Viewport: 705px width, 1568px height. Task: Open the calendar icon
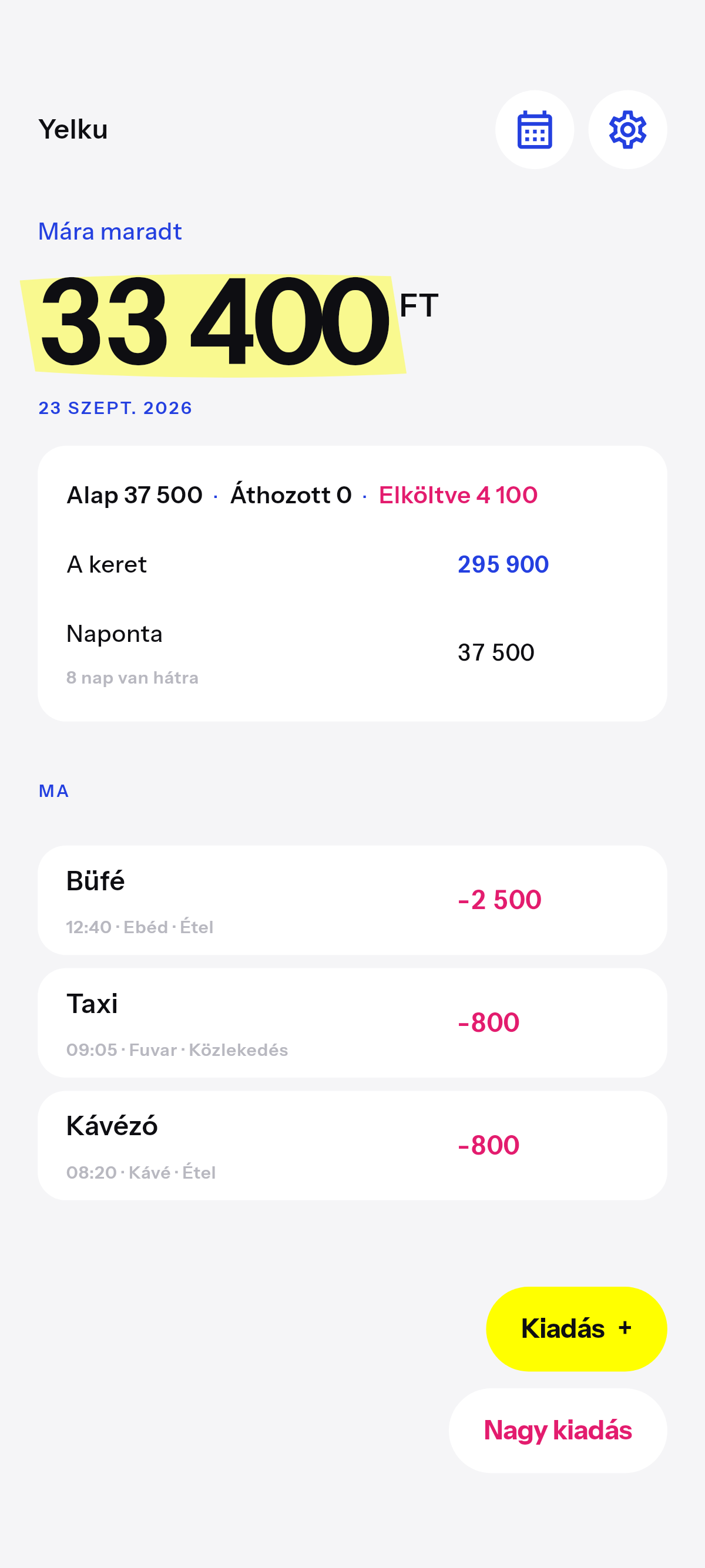pyautogui.click(x=534, y=130)
